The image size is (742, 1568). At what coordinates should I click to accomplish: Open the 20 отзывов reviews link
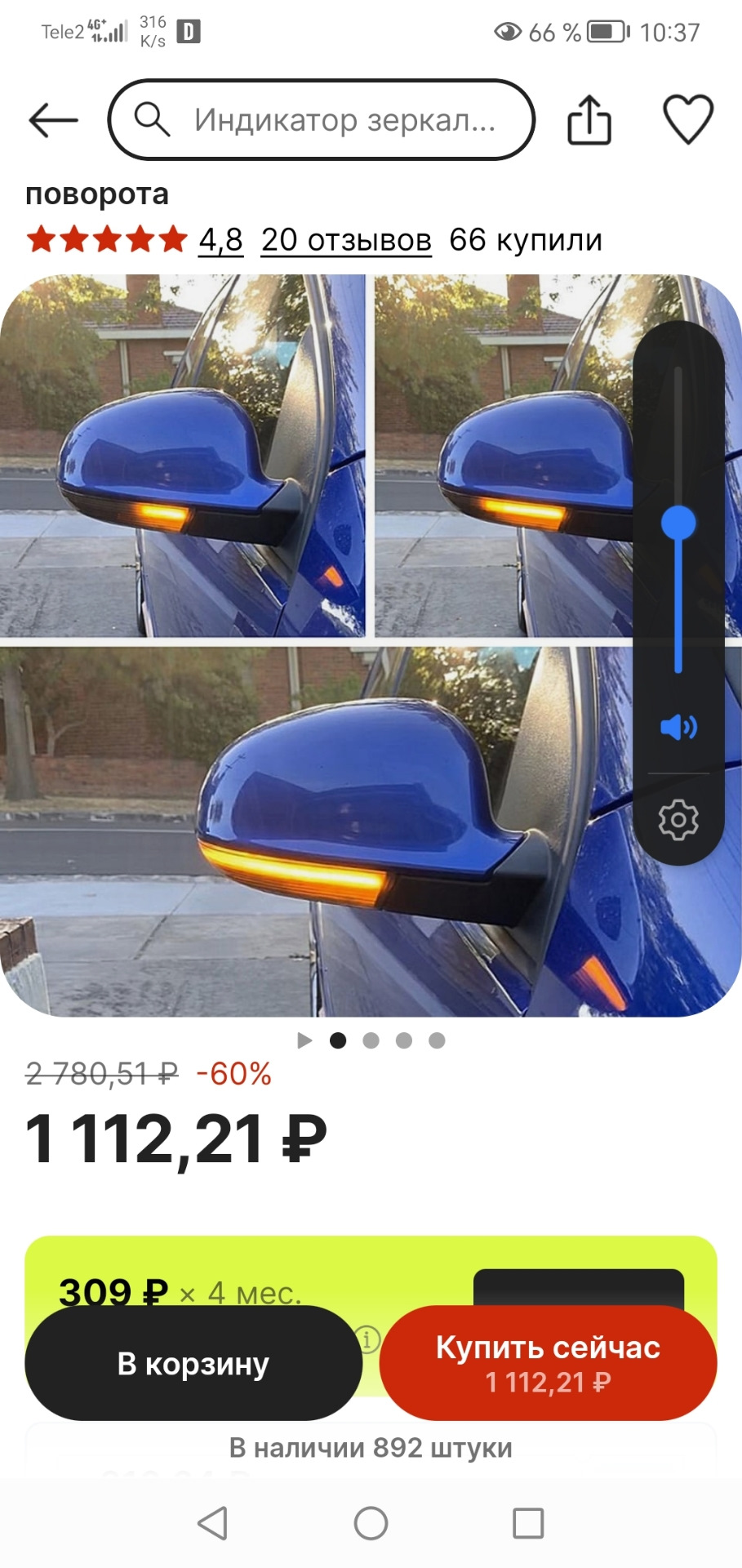[346, 240]
